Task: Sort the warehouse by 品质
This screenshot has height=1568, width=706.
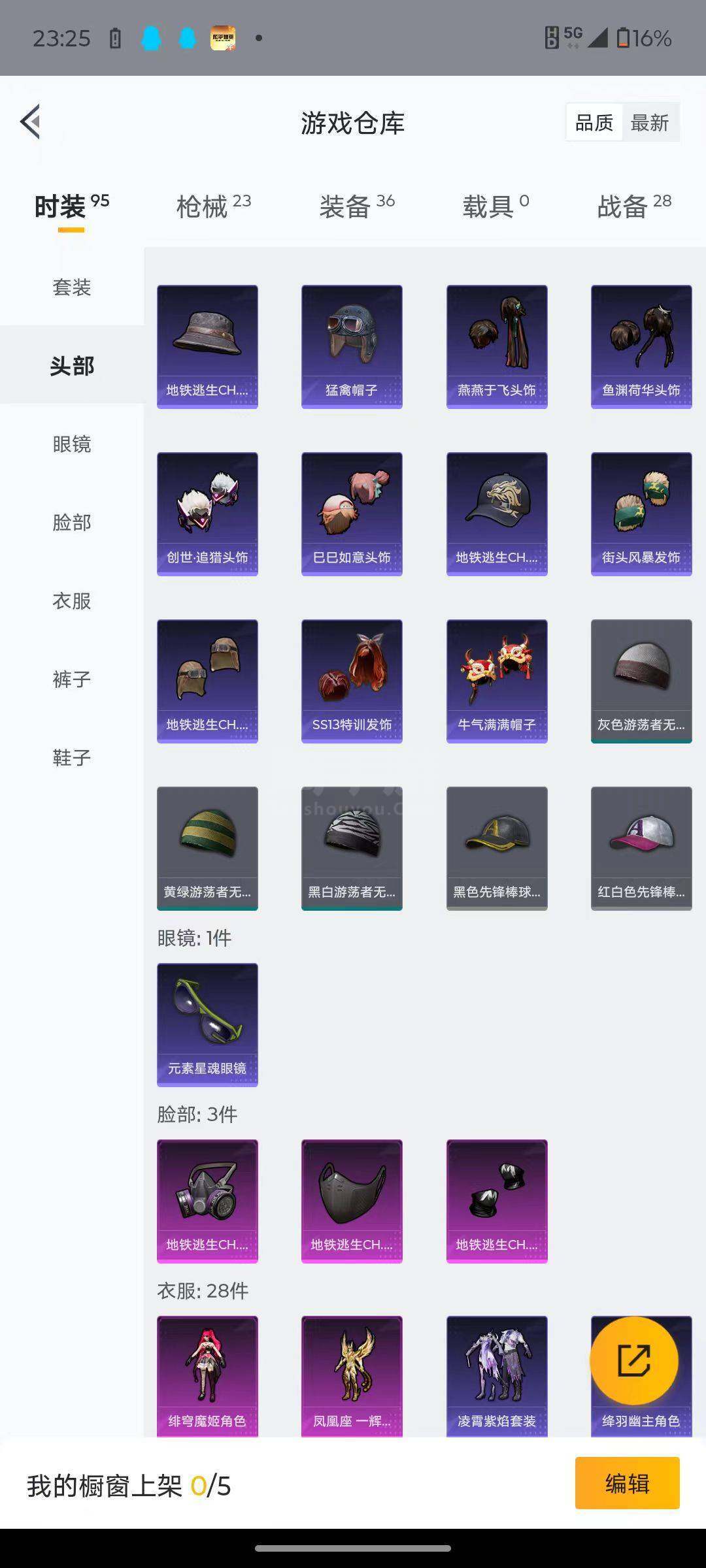Action: tap(594, 123)
